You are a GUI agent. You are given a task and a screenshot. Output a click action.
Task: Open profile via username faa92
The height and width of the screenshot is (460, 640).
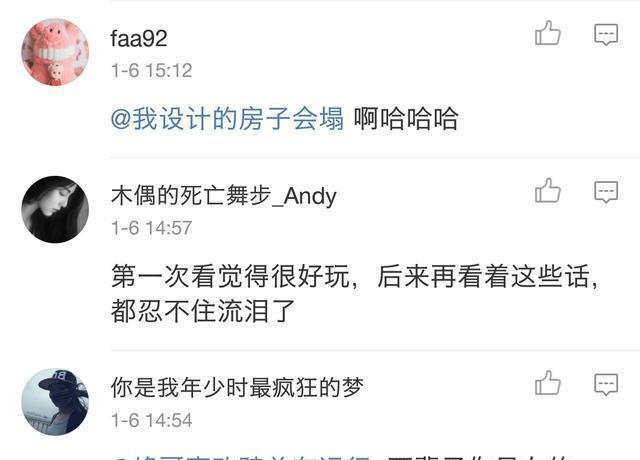138,39
